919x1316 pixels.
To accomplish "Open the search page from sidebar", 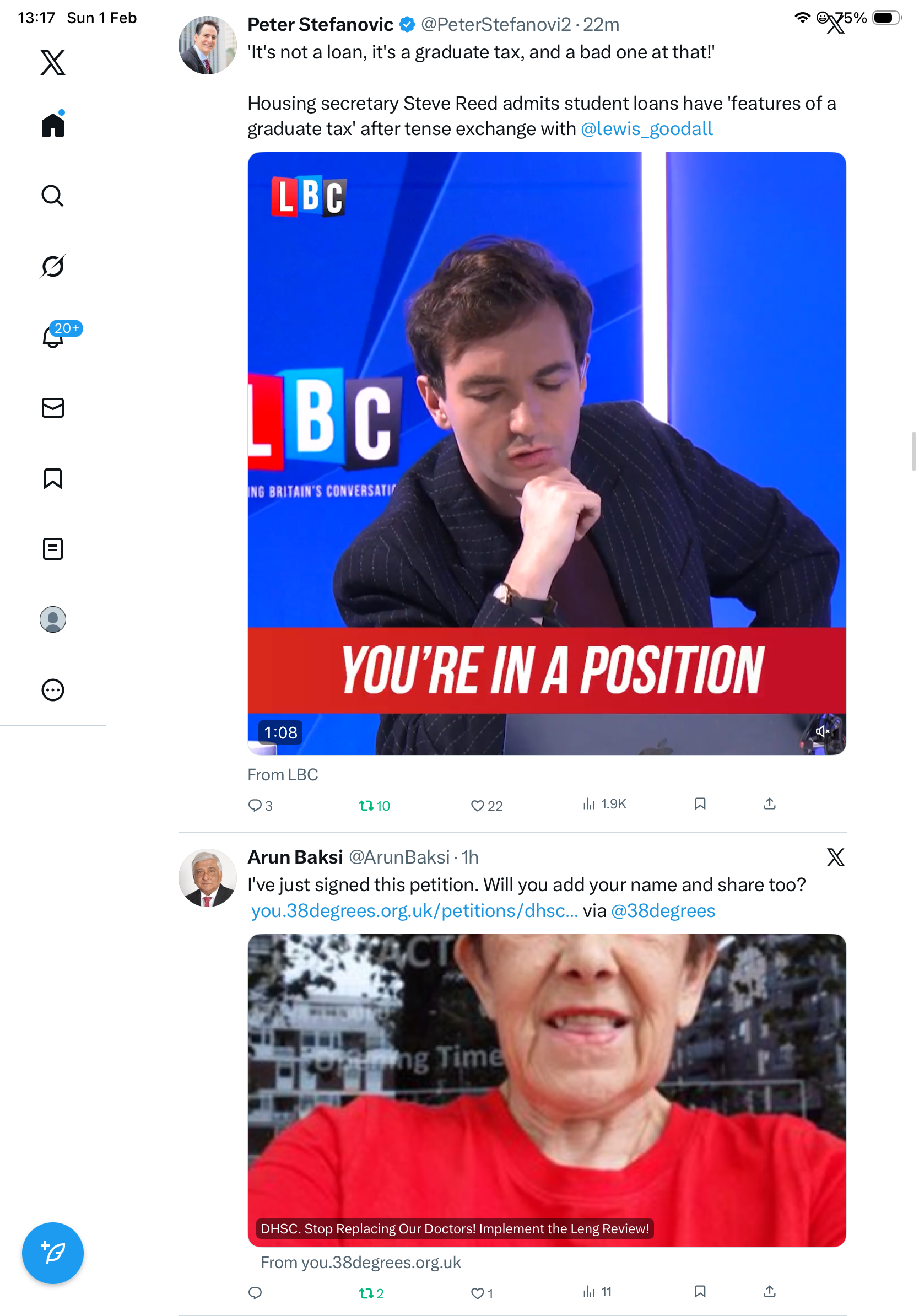I will tap(53, 196).
